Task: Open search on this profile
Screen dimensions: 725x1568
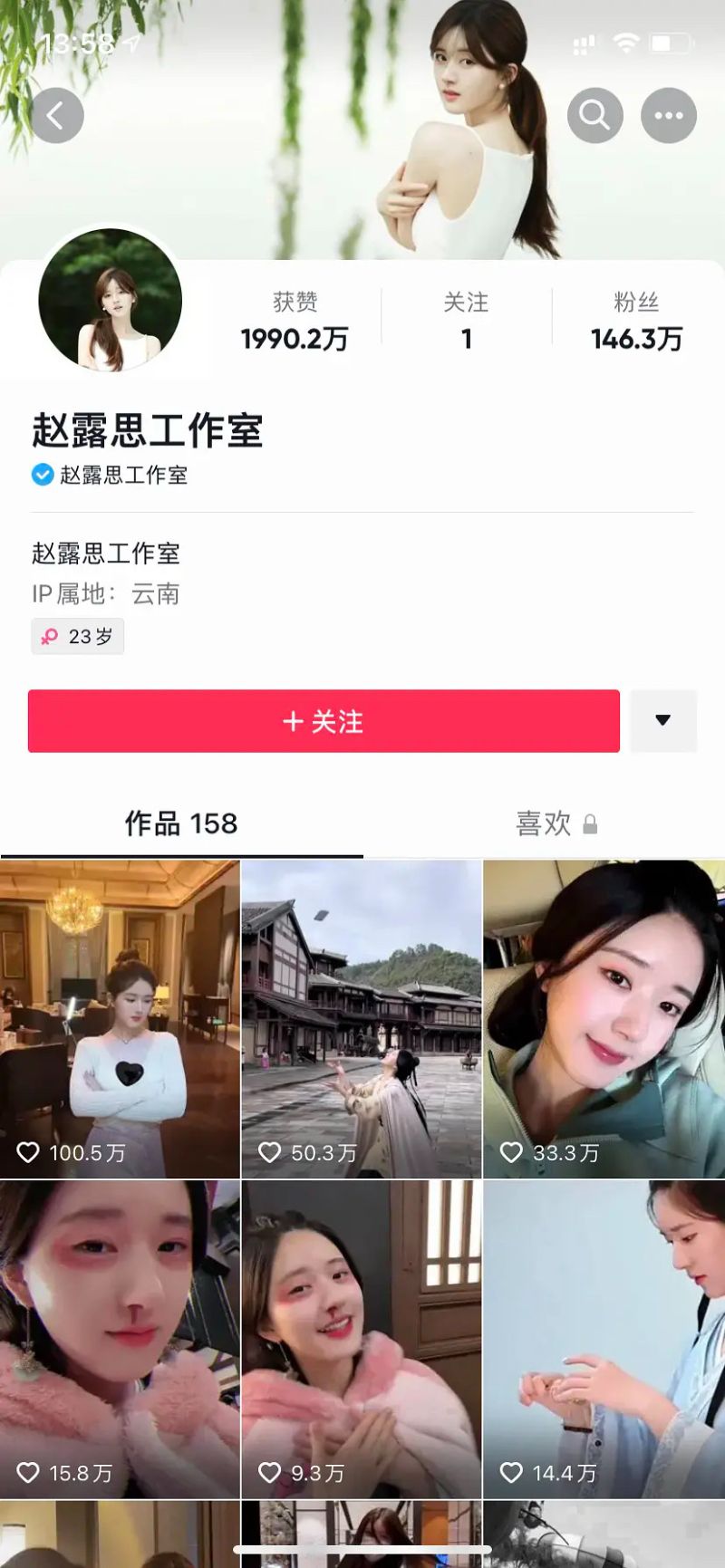Action: 594,115
